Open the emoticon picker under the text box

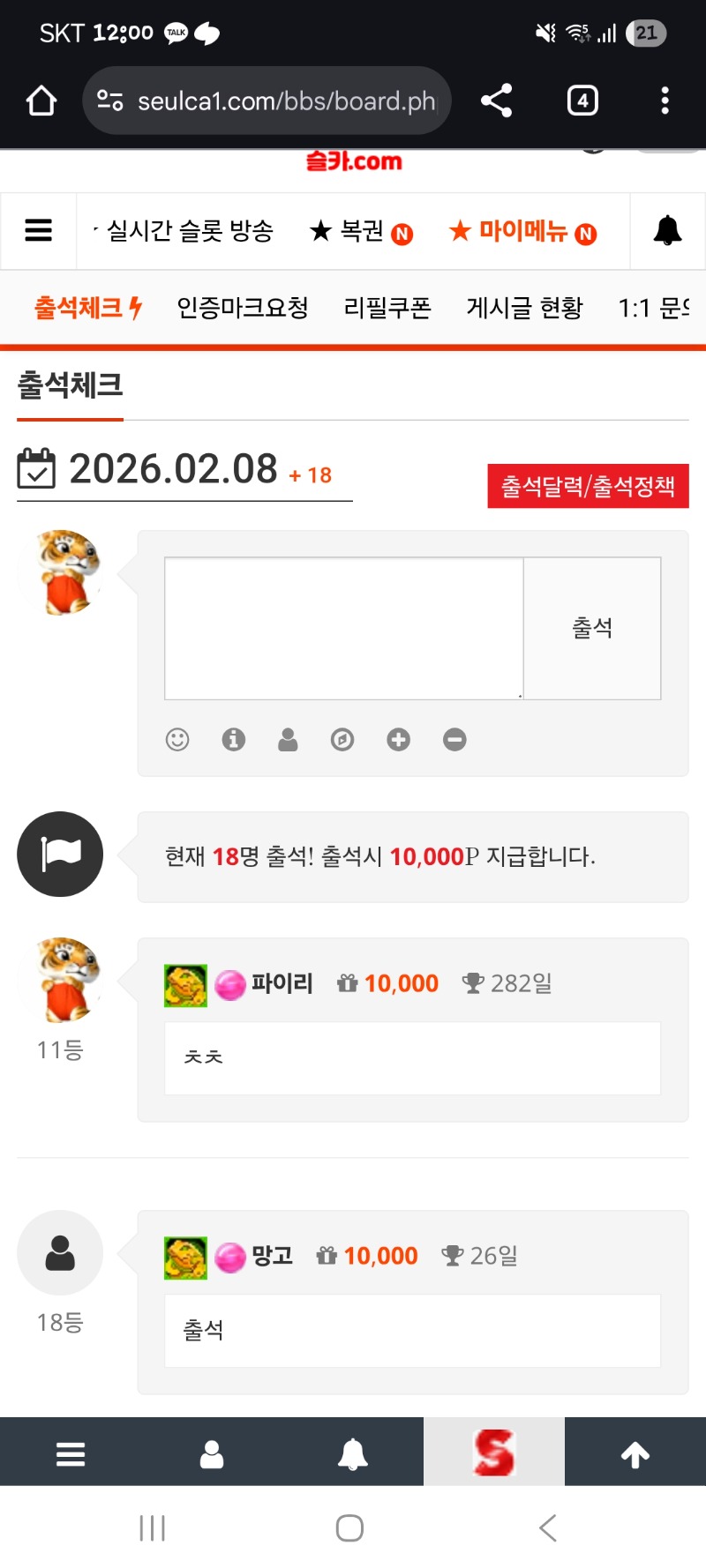(177, 739)
